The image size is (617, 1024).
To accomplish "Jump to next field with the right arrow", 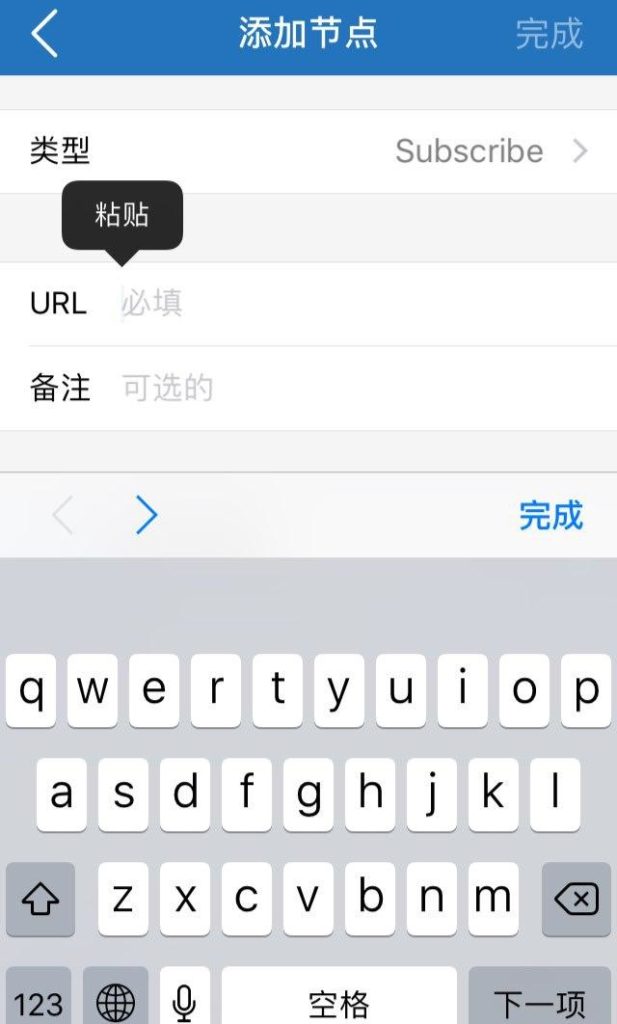I will point(147,516).
